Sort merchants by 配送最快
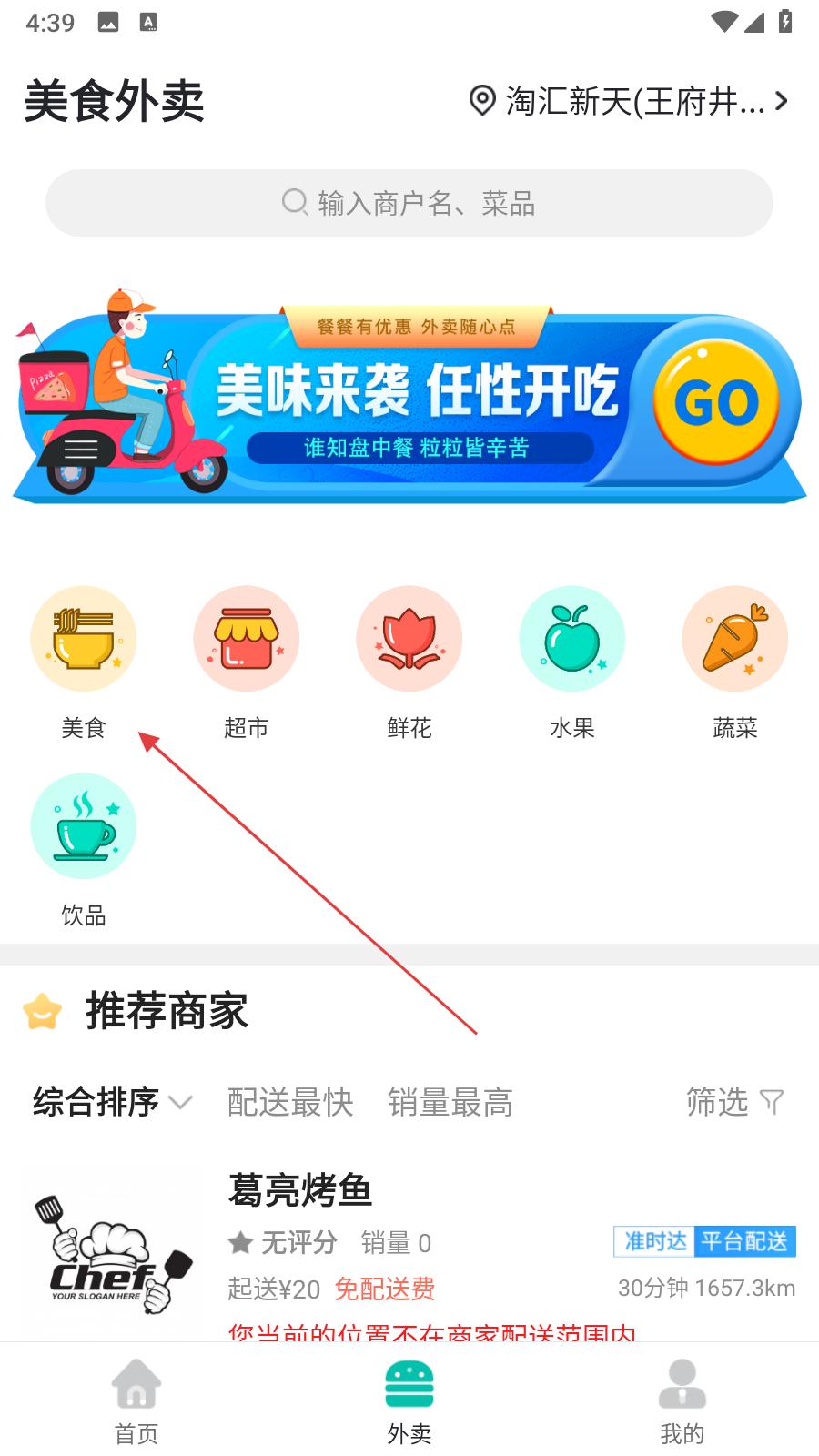The image size is (819, 1456). pyautogui.click(x=290, y=1102)
